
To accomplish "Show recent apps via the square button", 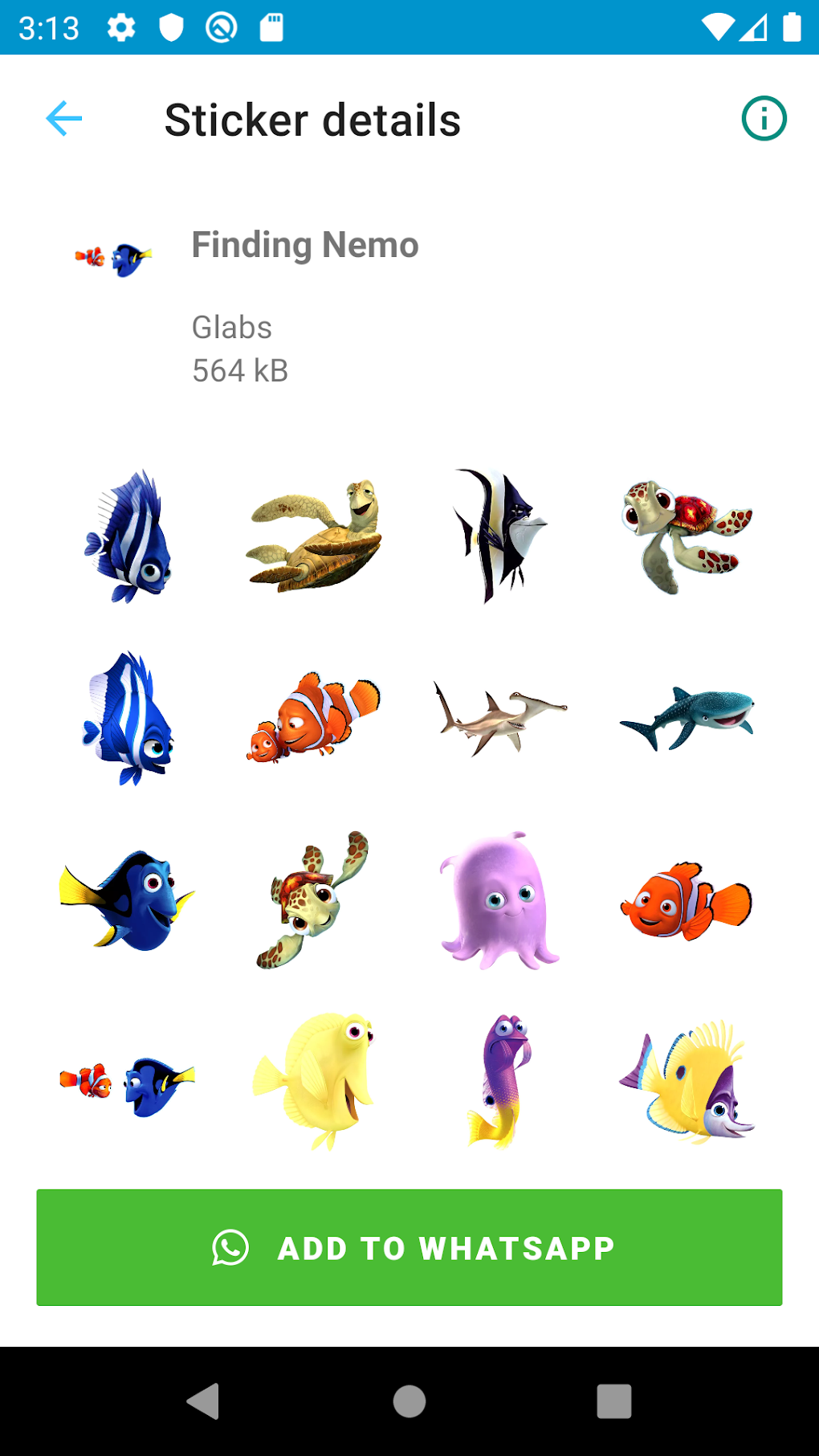I will [614, 1401].
